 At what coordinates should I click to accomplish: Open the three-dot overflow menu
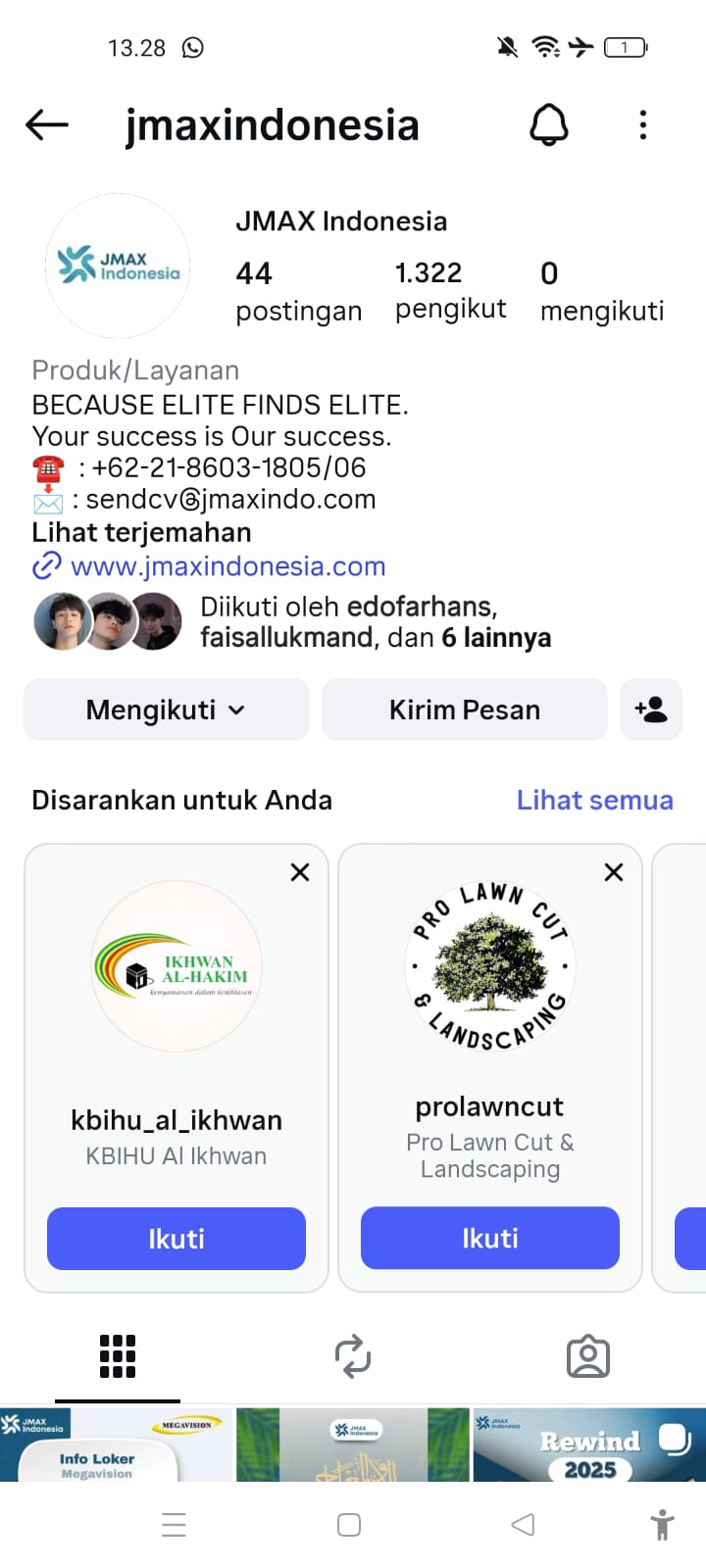pos(643,124)
